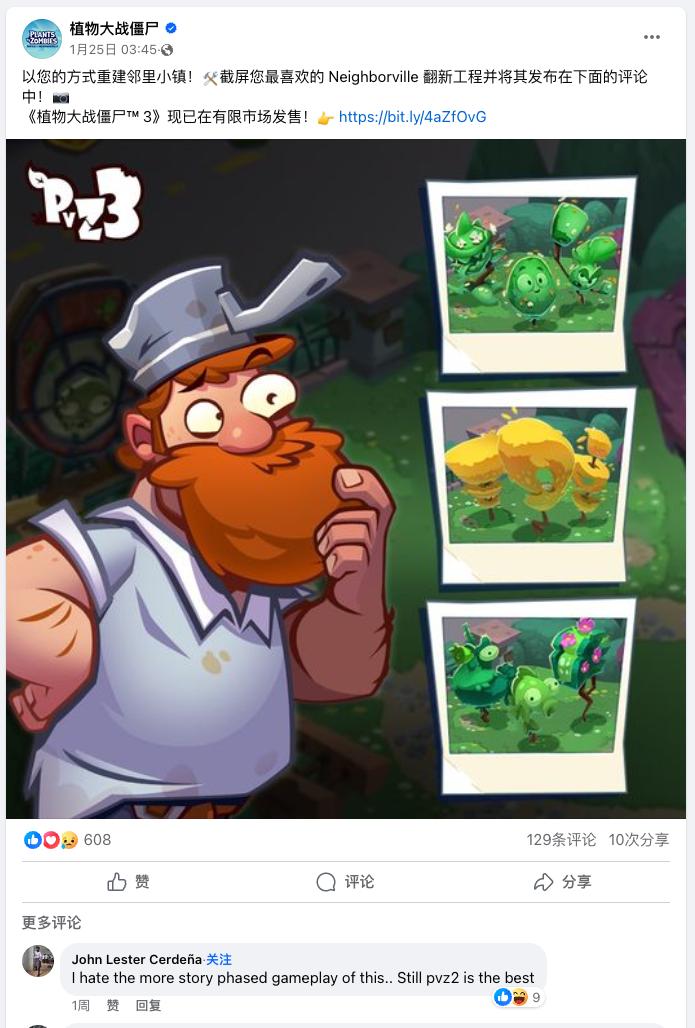Share the post via 分享
This screenshot has height=1028, width=695.
click(x=563, y=882)
